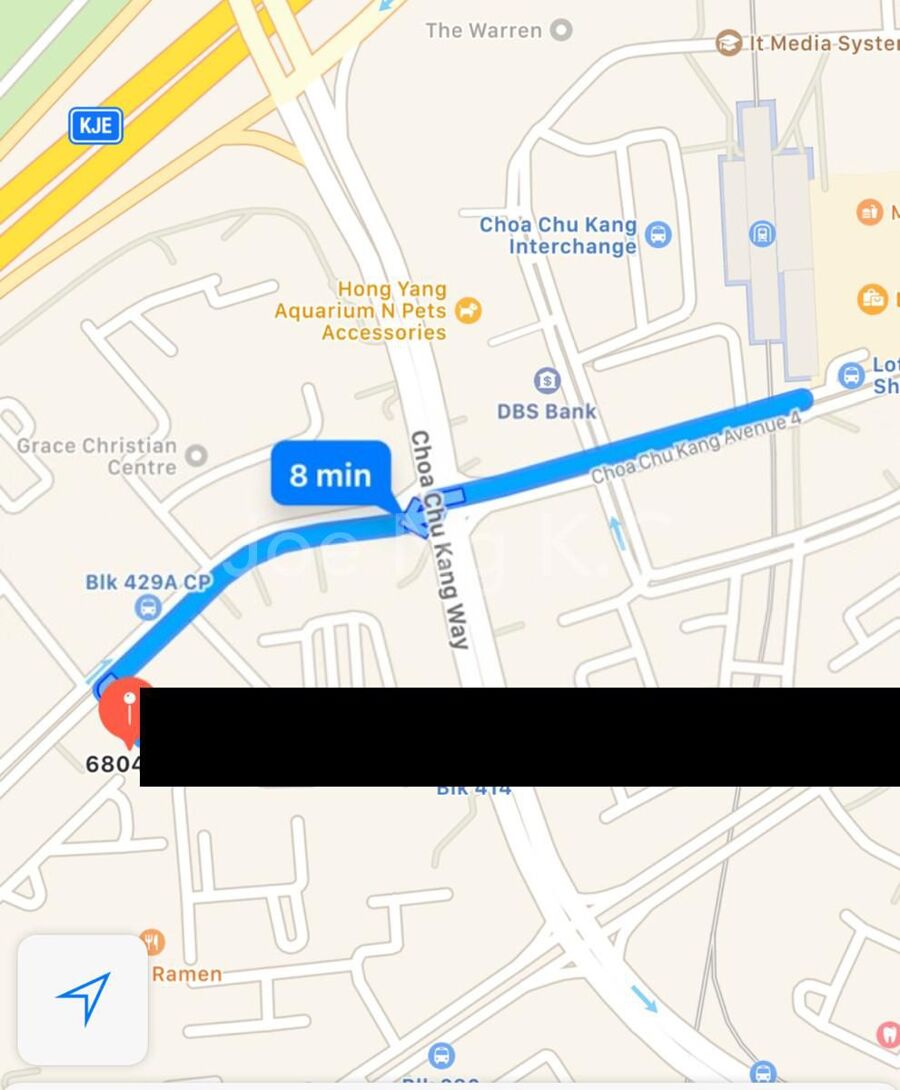Open Choa Chu Kang Interchange bus marker
The height and width of the screenshot is (1090, 900).
(658, 235)
